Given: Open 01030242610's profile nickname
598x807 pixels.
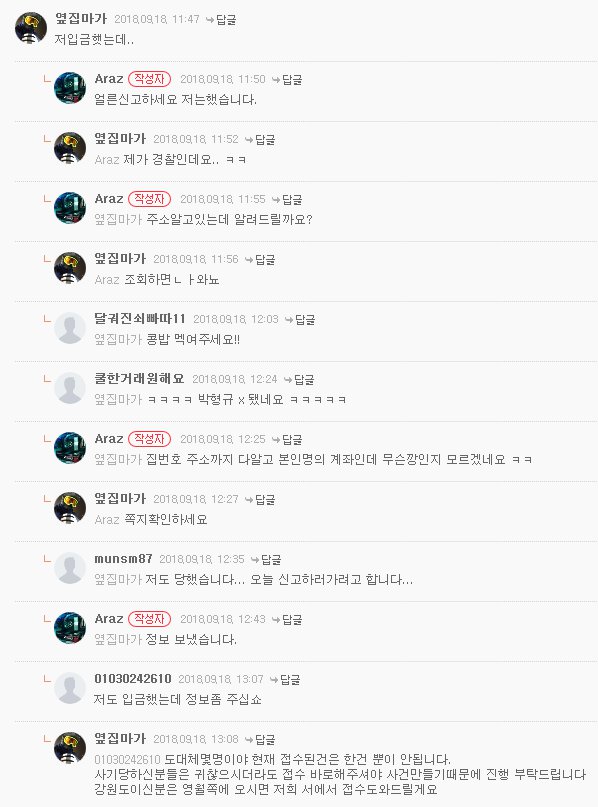Looking at the screenshot, I should click(x=133, y=679).
